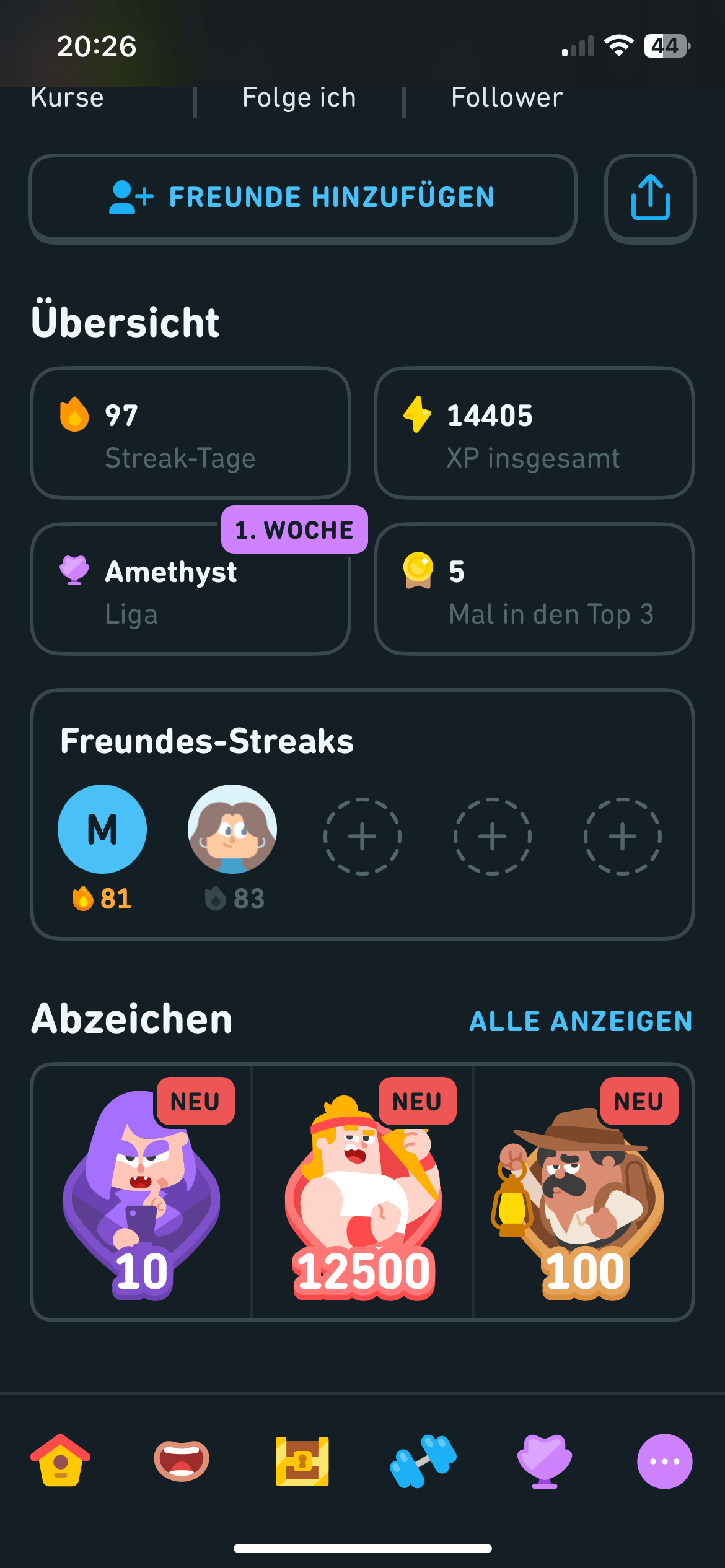
Task: Go to the Home tab
Action: click(x=60, y=1461)
